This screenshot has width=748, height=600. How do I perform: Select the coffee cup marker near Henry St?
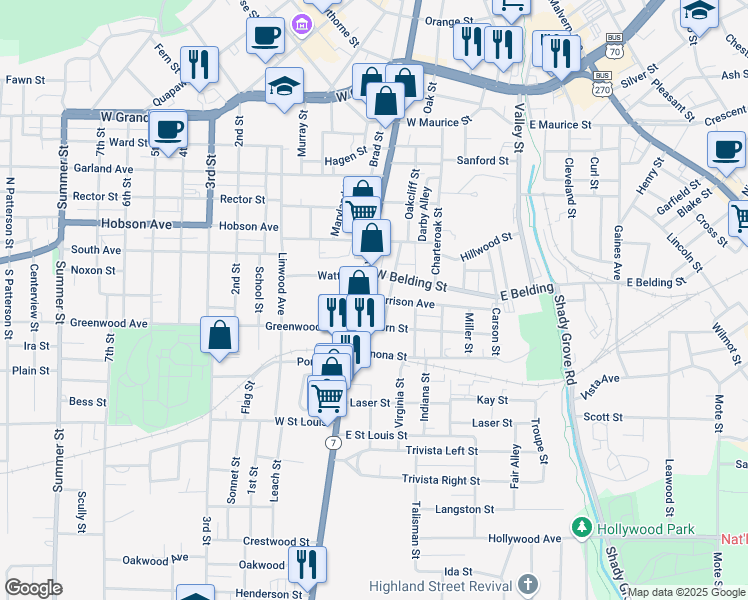pos(727,155)
